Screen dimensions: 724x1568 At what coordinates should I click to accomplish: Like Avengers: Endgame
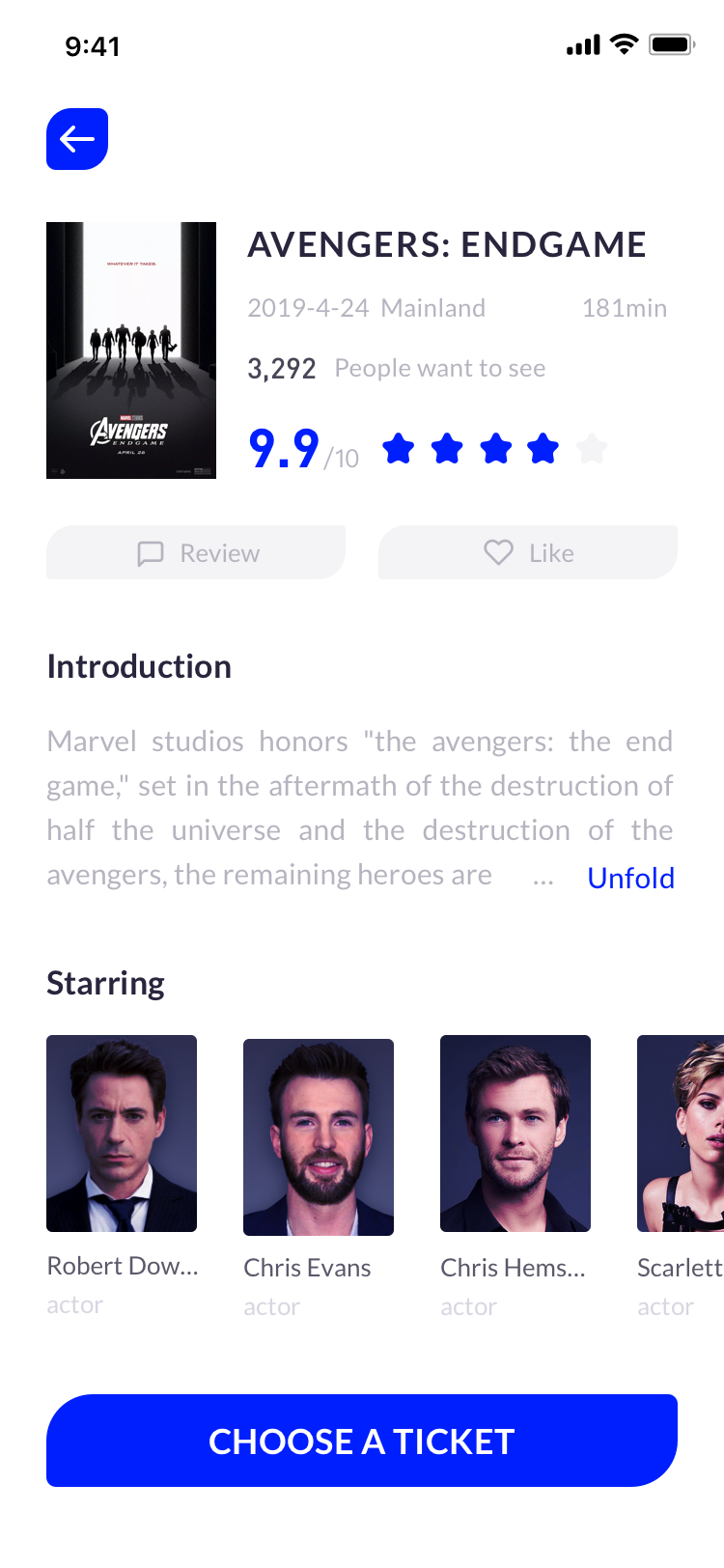pos(528,553)
